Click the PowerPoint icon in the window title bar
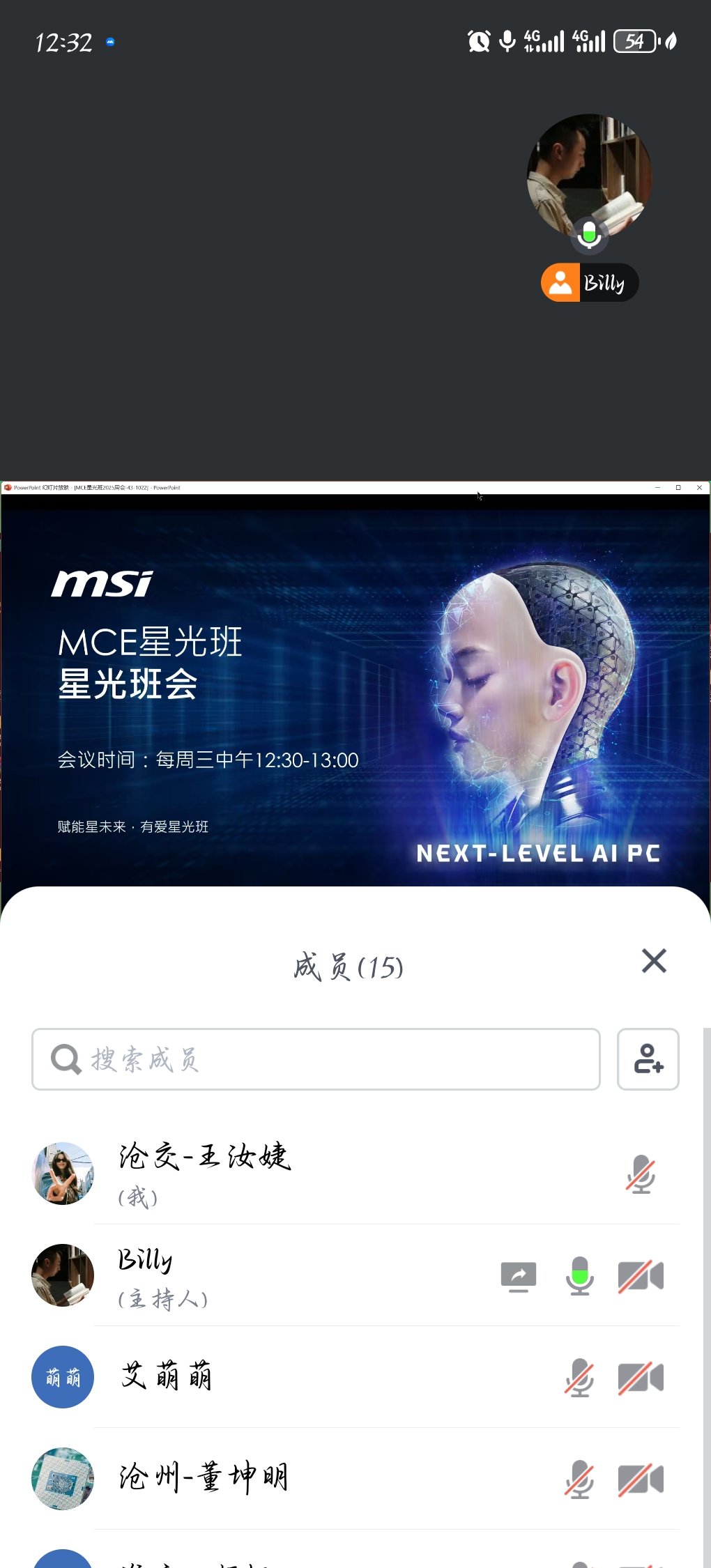711x1568 pixels. point(8,488)
